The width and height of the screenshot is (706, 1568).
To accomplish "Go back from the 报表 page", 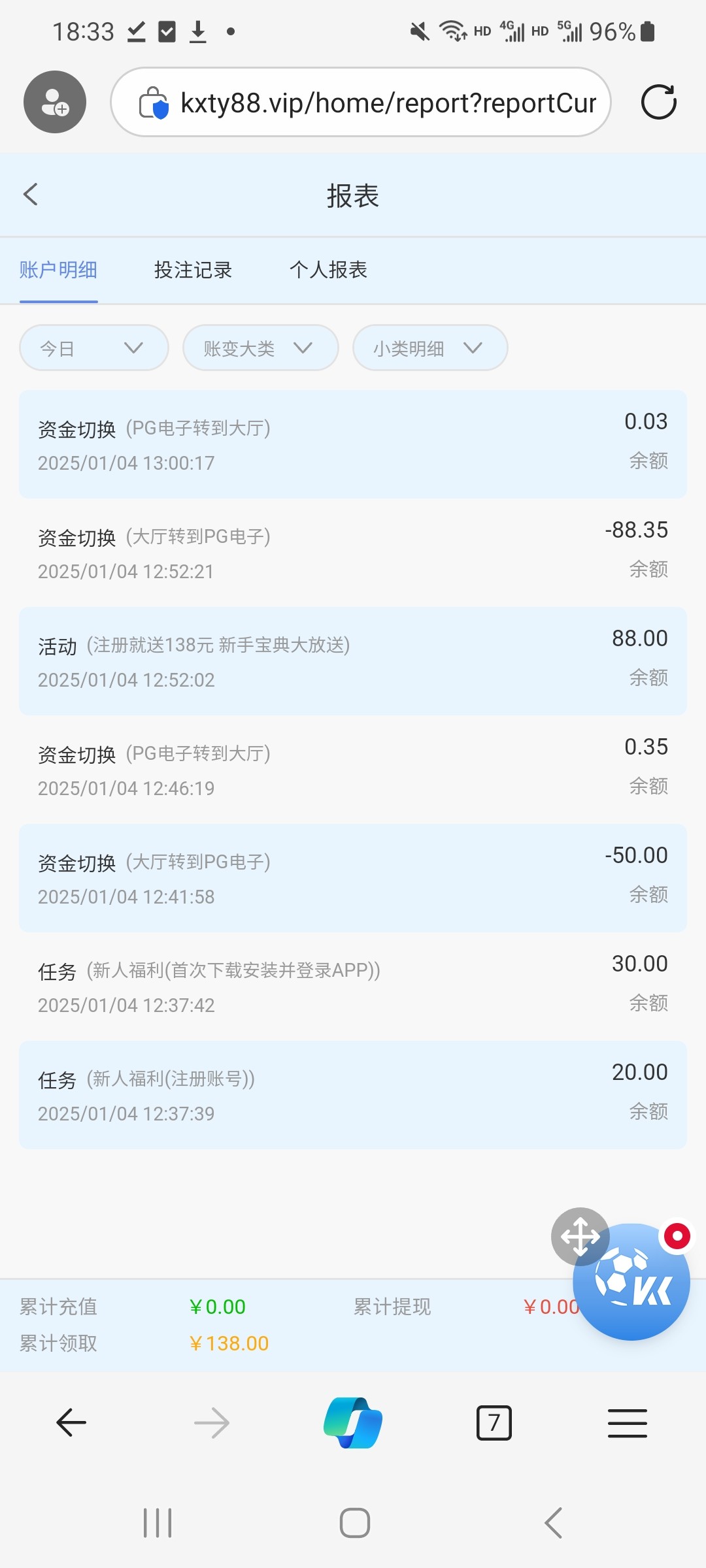I will (x=31, y=194).
